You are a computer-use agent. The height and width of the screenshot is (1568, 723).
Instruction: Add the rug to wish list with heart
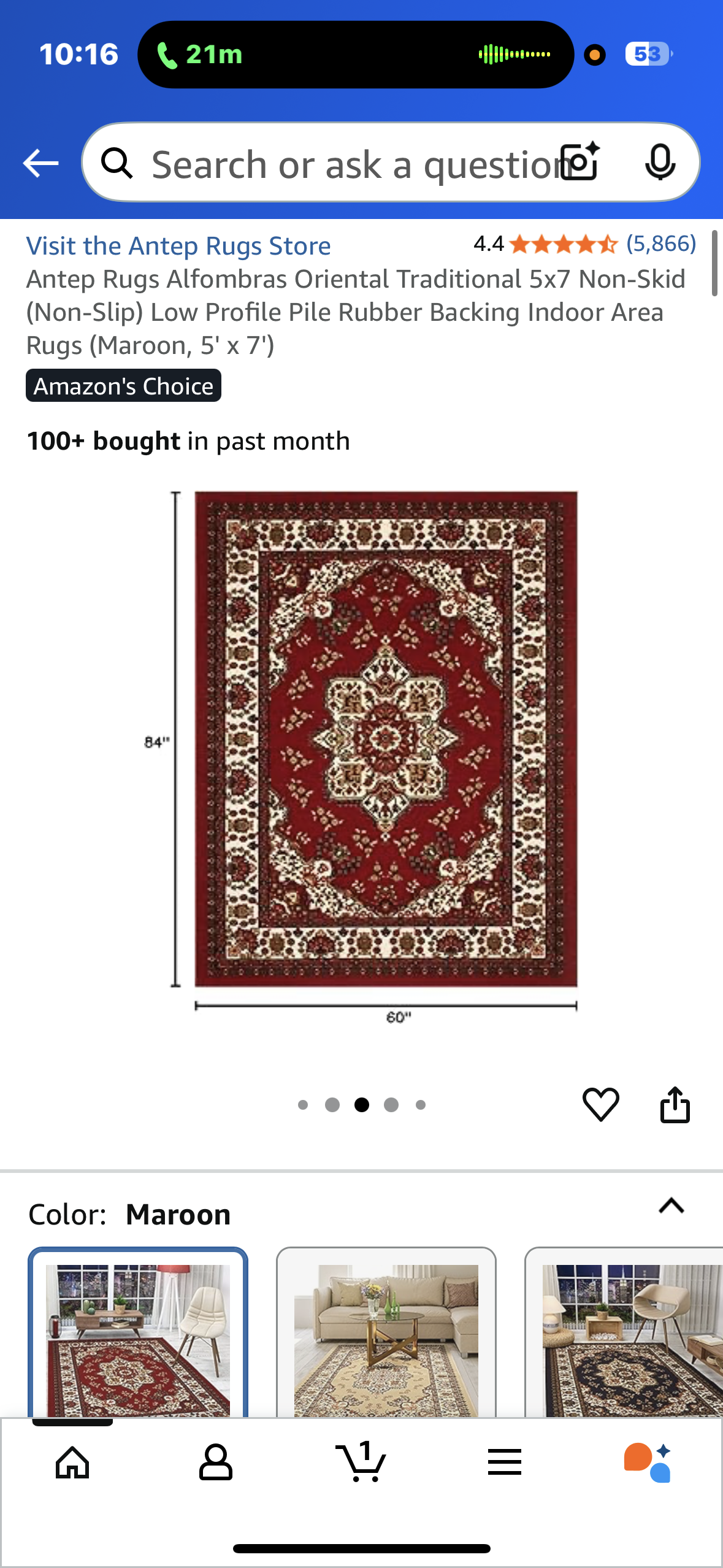tap(600, 1104)
